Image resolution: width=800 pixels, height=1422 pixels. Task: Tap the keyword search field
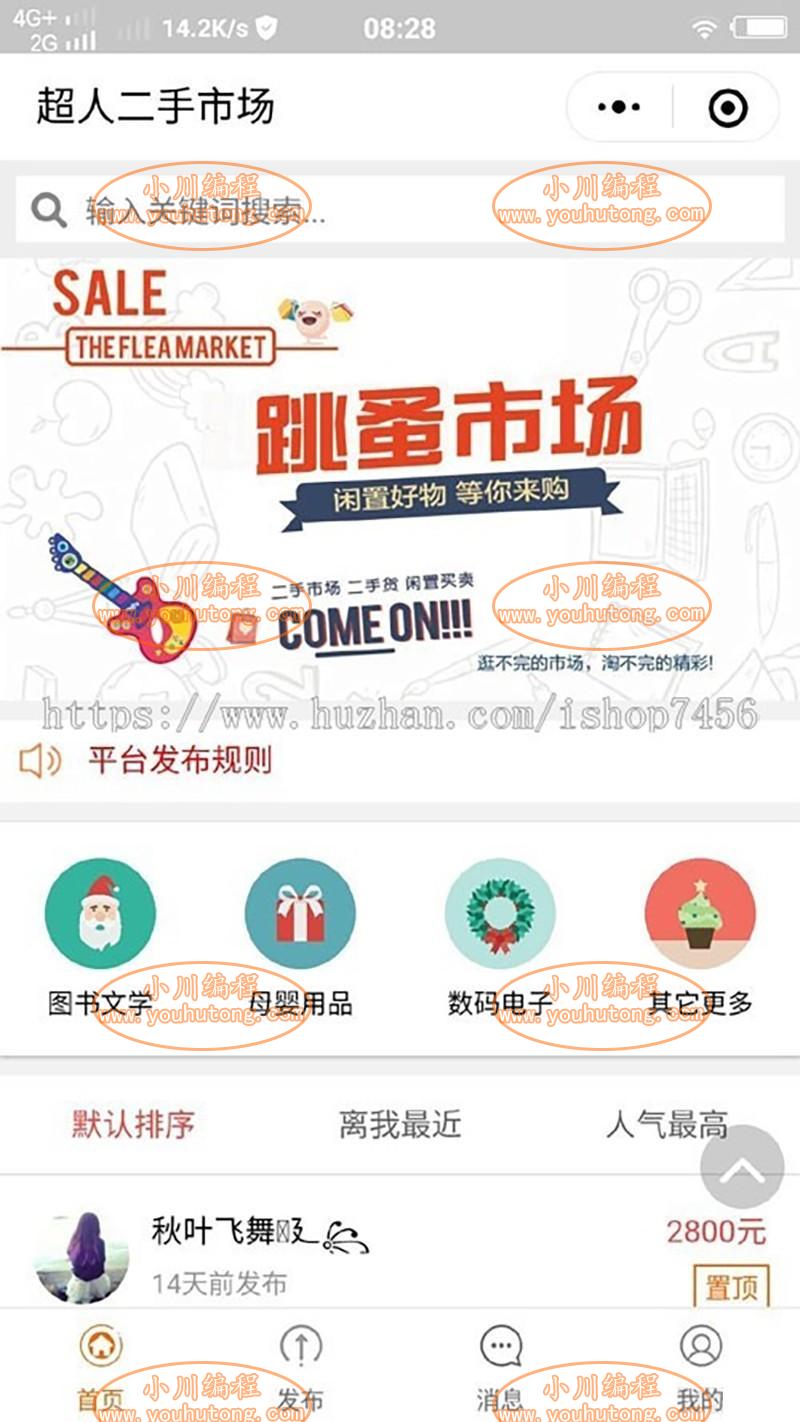click(400, 210)
